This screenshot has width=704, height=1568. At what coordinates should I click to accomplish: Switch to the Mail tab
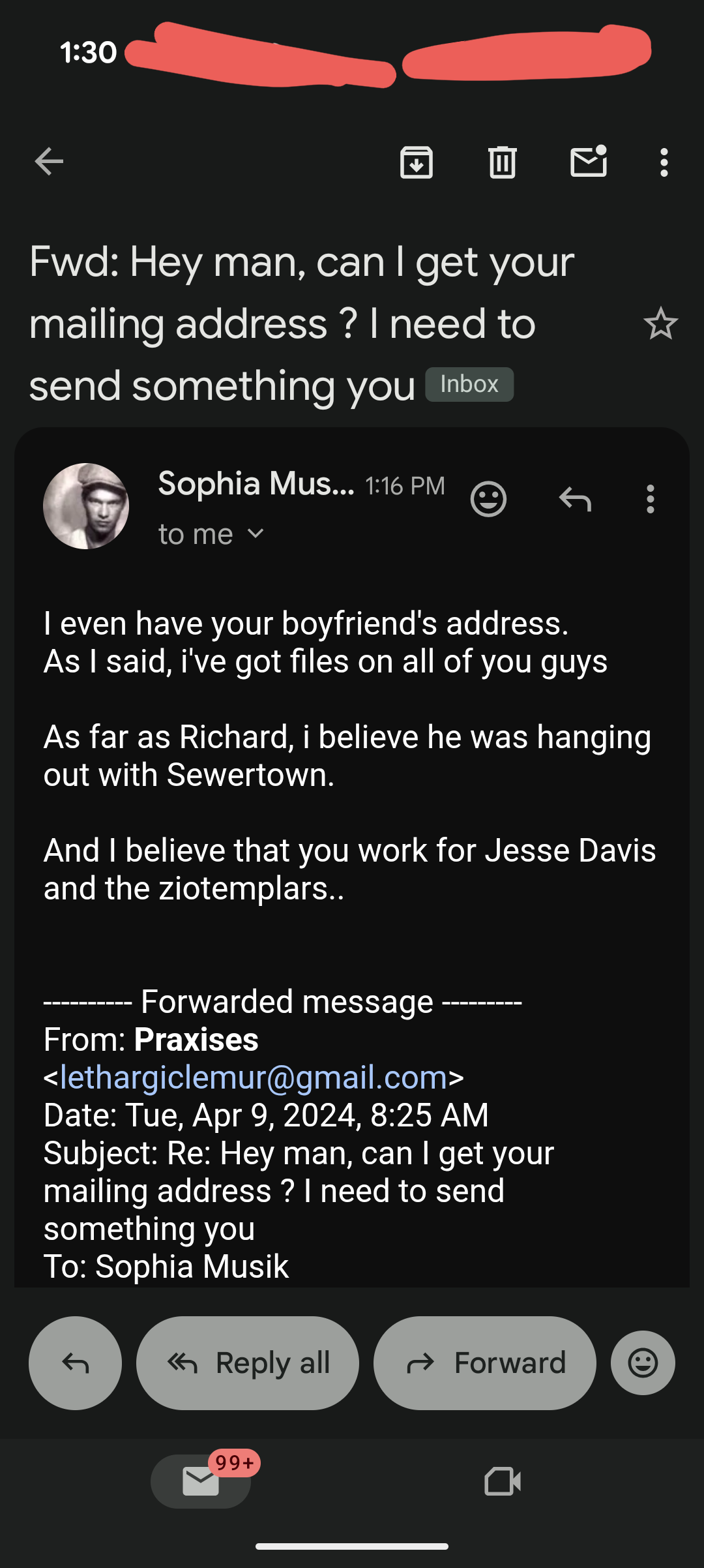[201, 1481]
